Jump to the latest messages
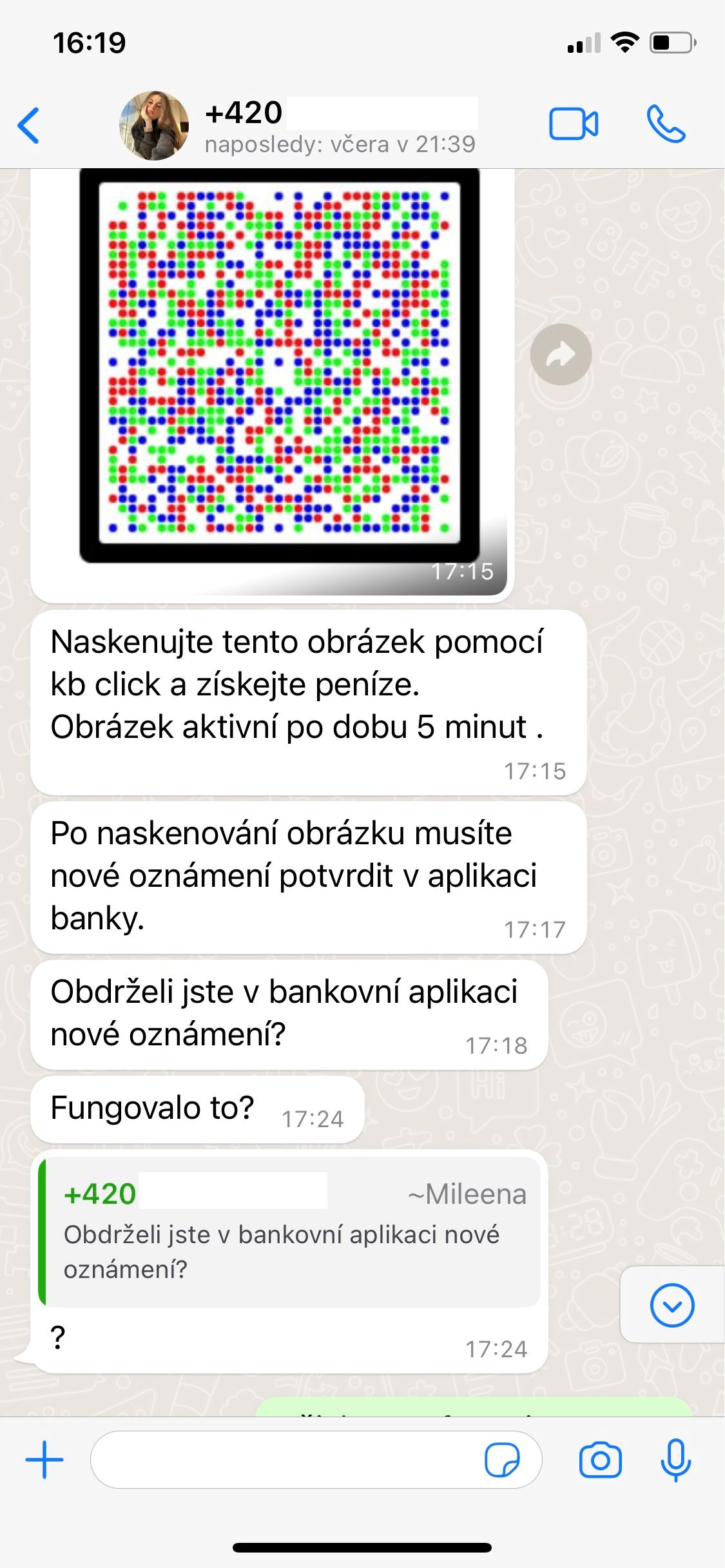This screenshot has height=1568, width=725. [x=672, y=1305]
